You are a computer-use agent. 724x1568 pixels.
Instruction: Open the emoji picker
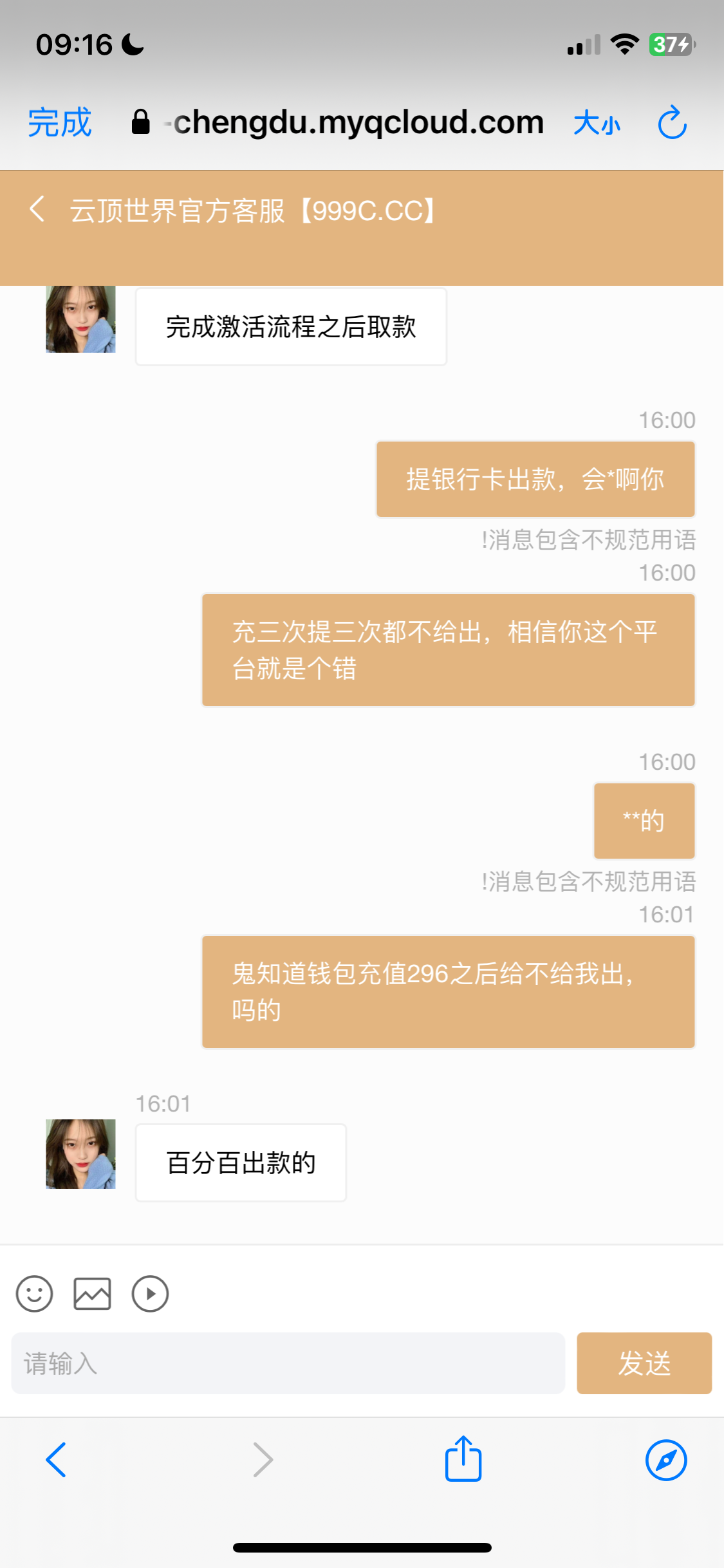coord(35,1293)
